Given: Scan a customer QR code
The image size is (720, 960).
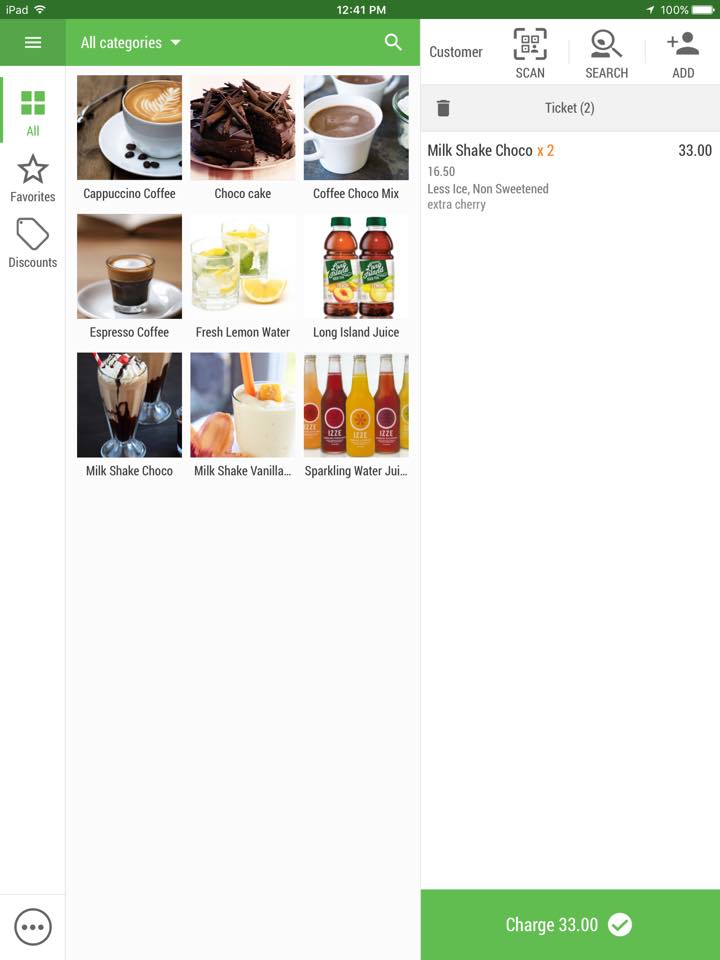Looking at the screenshot, I should pyautogui.click(x=530, y=53).
